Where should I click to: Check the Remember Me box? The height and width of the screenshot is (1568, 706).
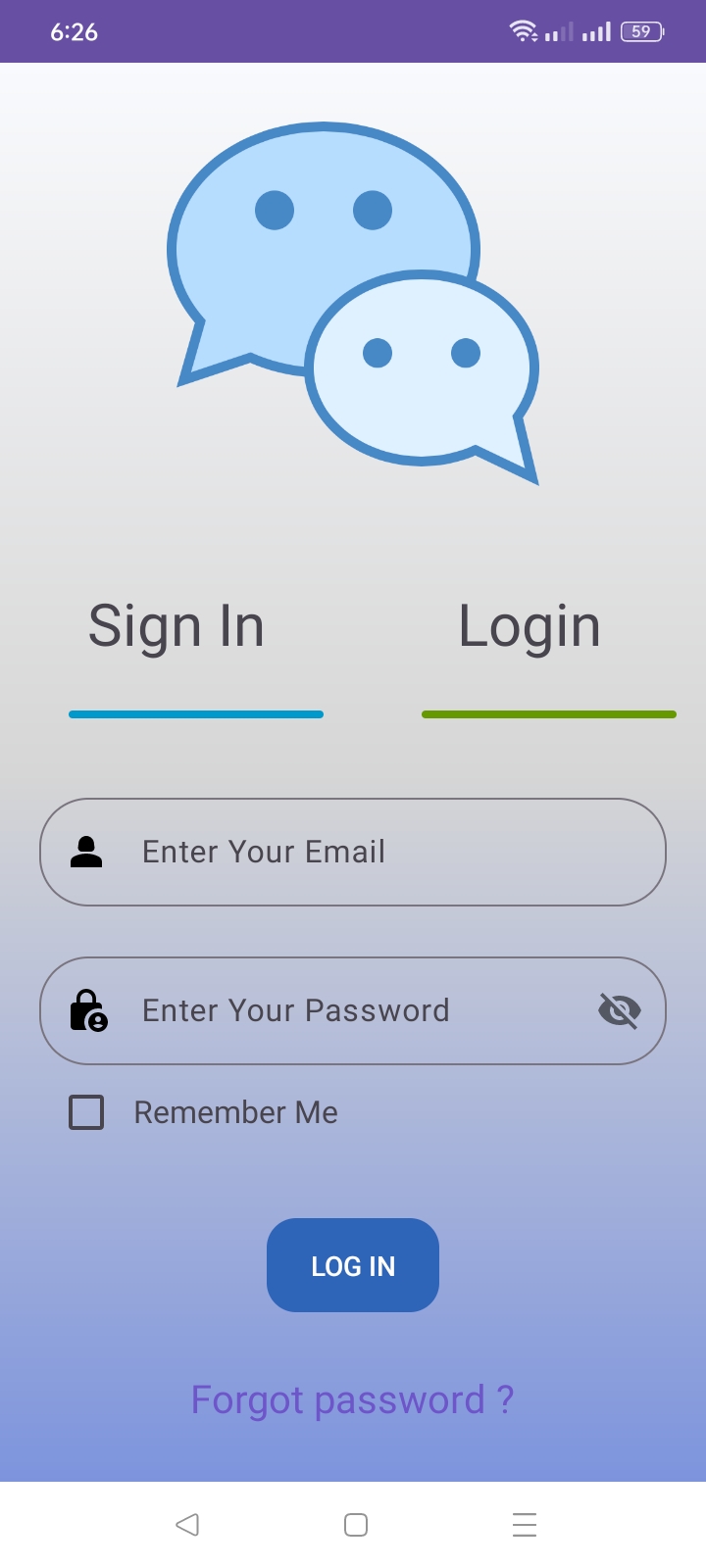(x=86, y=1112)
